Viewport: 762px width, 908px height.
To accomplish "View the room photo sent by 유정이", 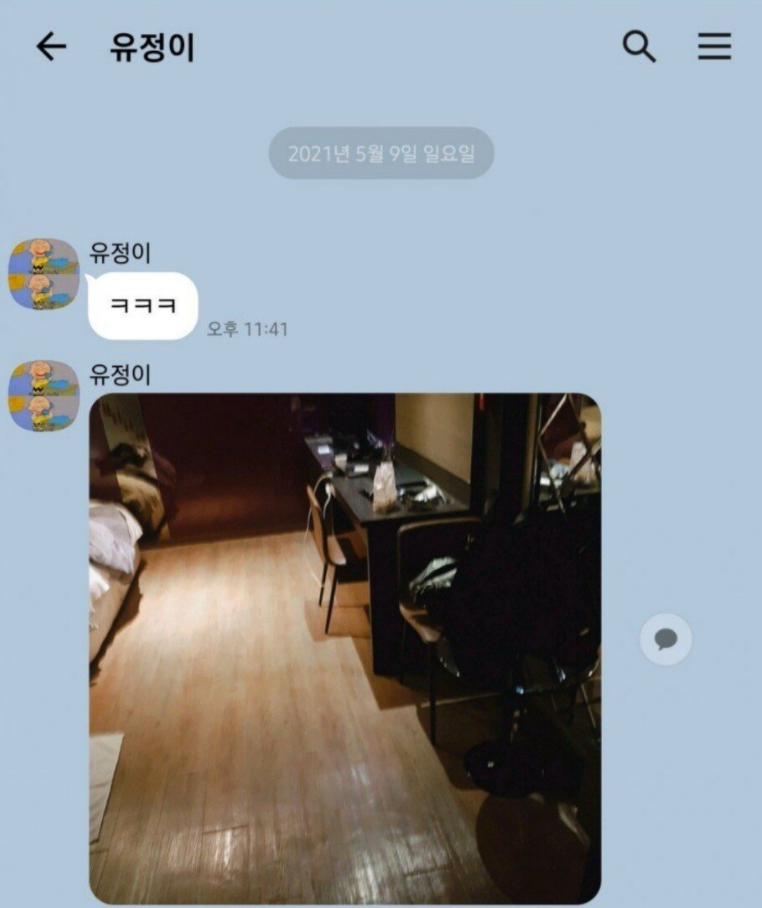I will pyautogui.click(x=345, y=648).
